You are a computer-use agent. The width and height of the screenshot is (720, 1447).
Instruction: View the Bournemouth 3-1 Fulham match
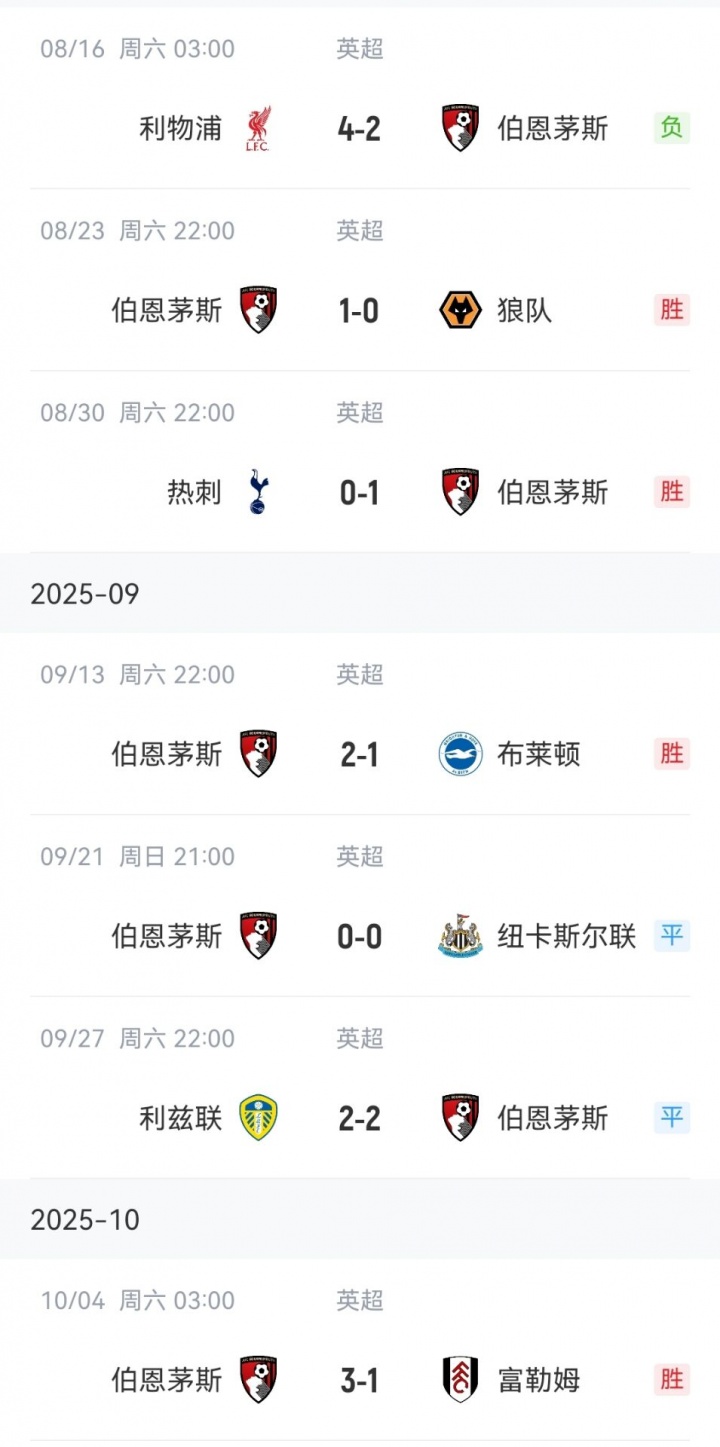359,1381
